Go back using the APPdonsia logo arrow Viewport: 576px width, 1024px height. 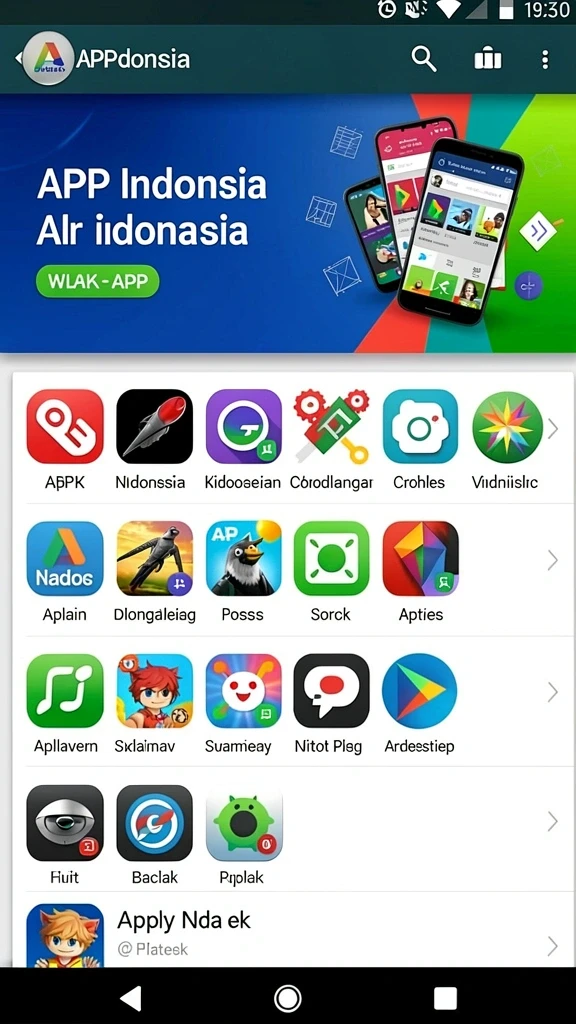click(x=43, y=59)
